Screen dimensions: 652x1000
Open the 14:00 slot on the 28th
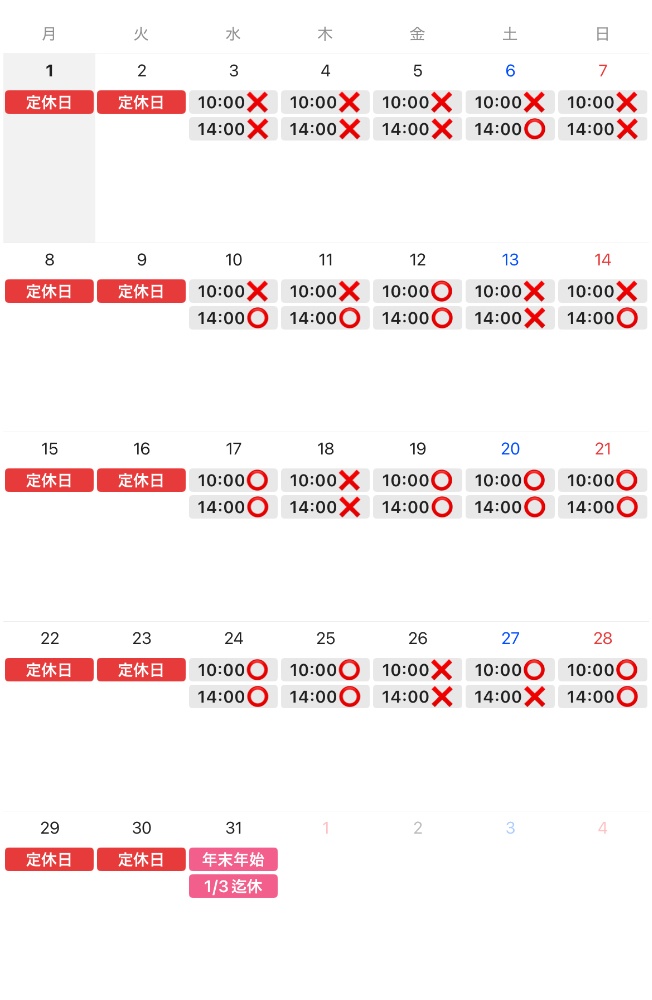602,696
